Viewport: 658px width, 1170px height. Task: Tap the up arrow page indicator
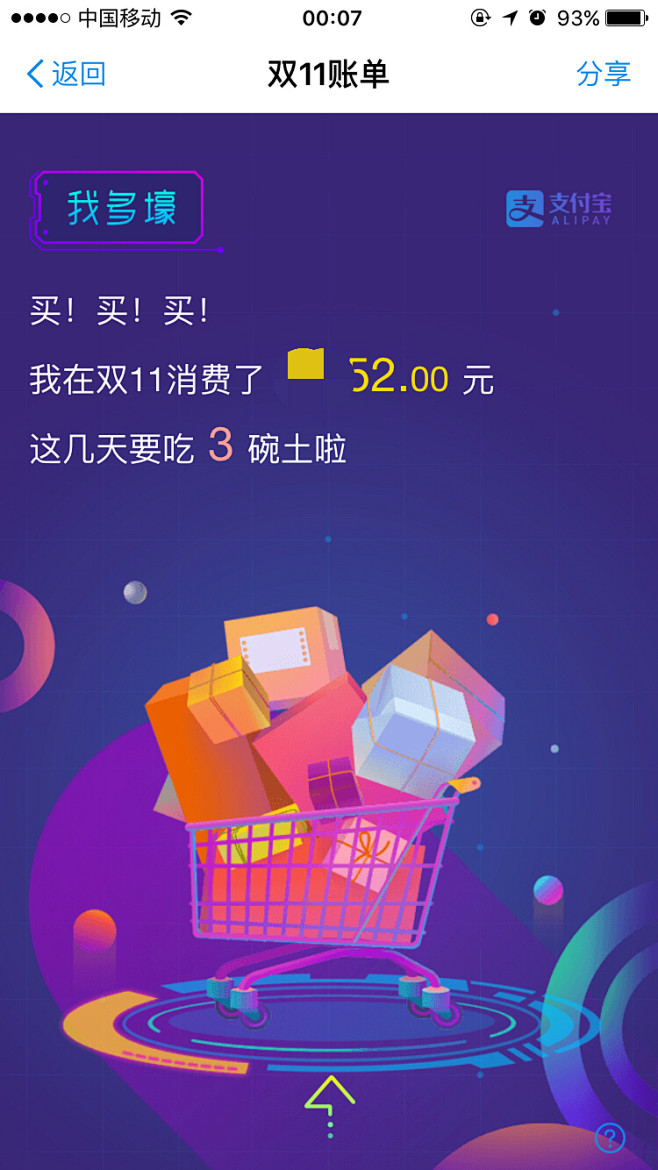click(330, 1098)
